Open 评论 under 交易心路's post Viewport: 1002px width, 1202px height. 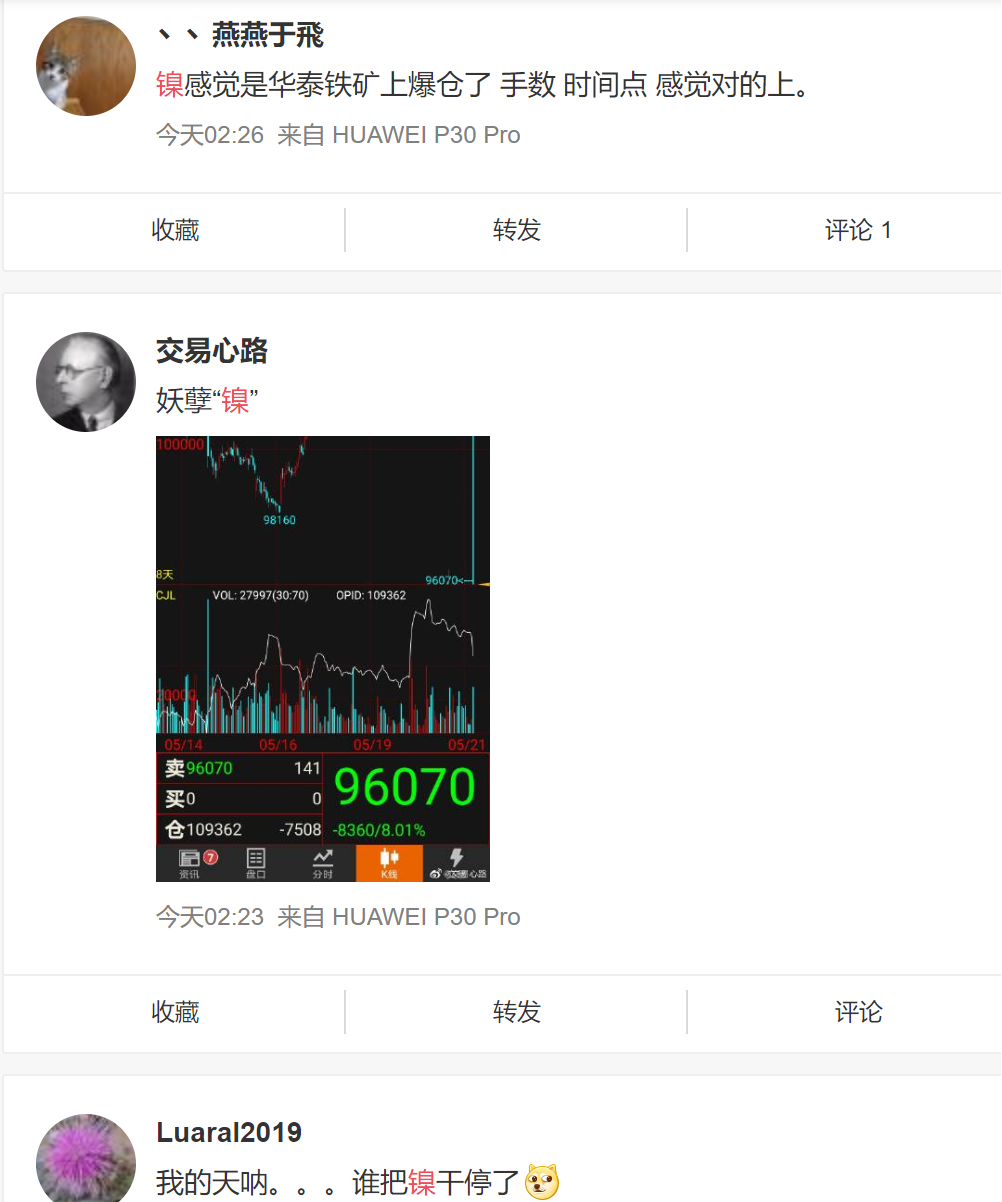tap(858, 1012)
